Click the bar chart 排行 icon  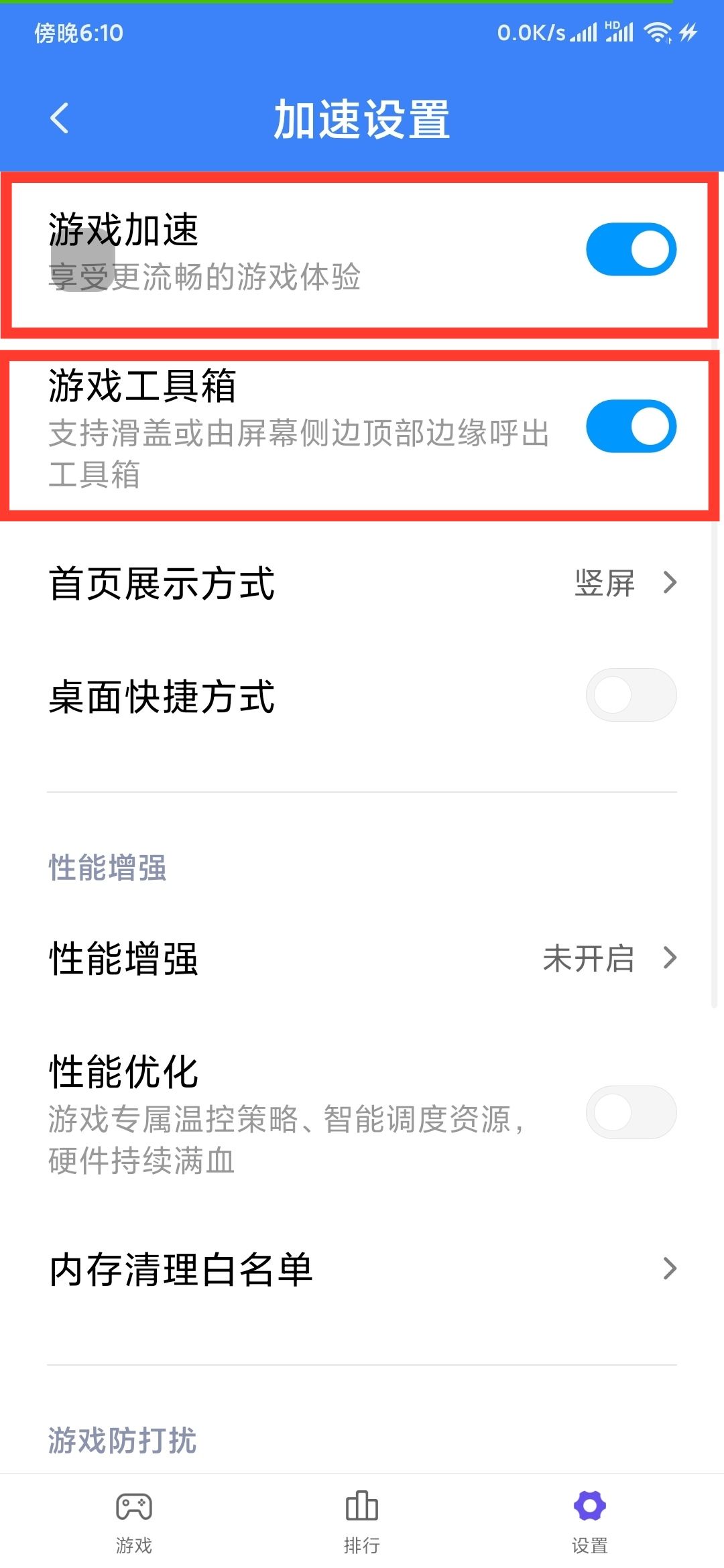tap(362, 1508)
